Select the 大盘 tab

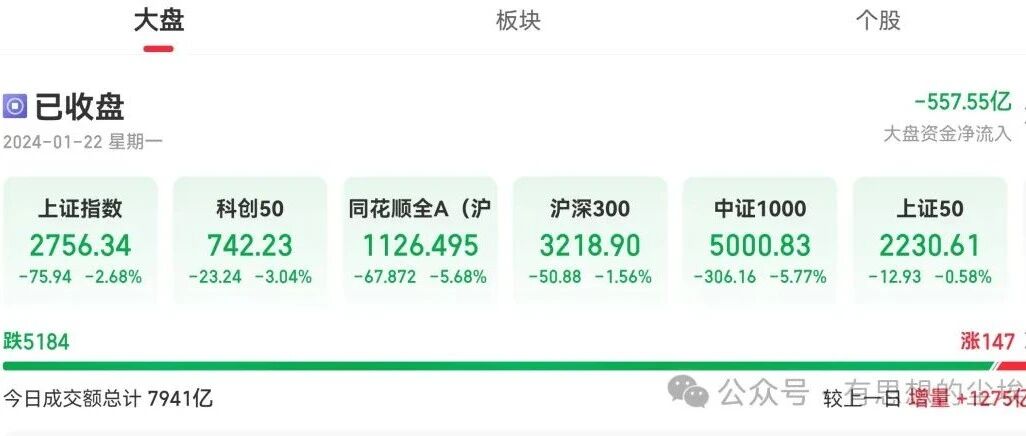[159, 21]
